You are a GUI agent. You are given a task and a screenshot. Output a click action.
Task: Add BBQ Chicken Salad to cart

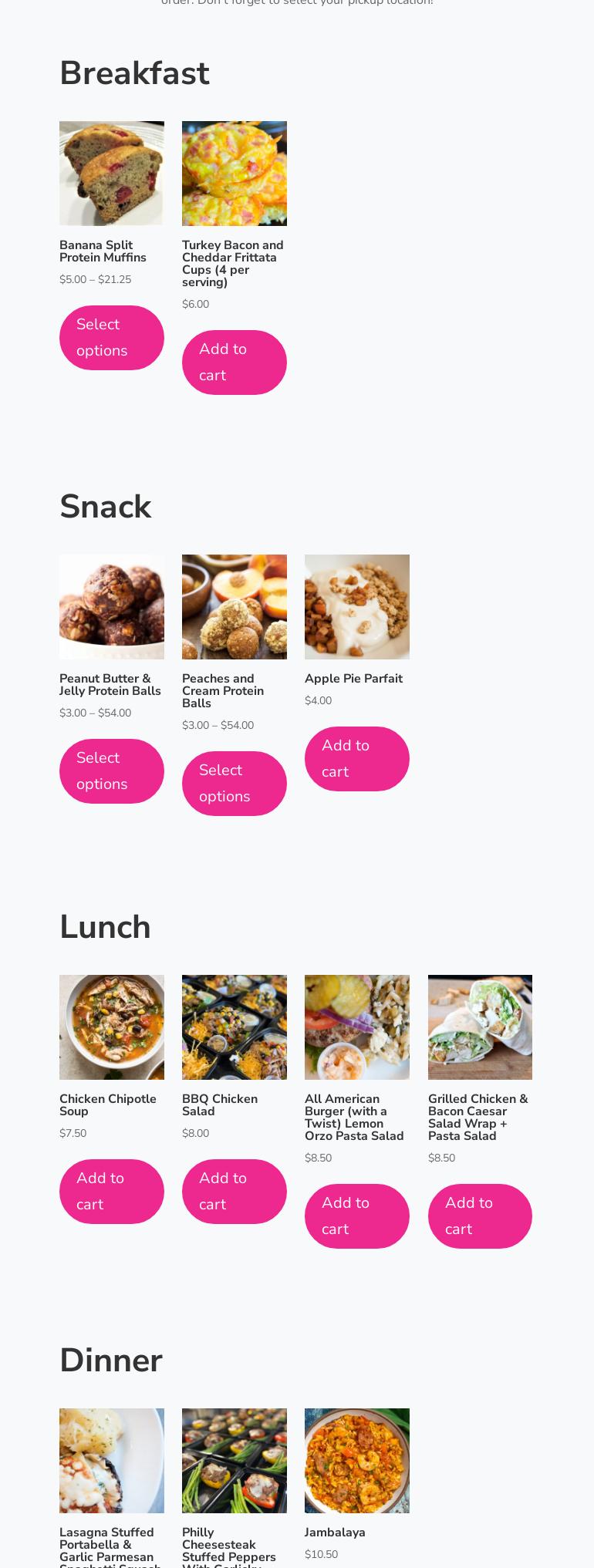tap(234, 1191)
